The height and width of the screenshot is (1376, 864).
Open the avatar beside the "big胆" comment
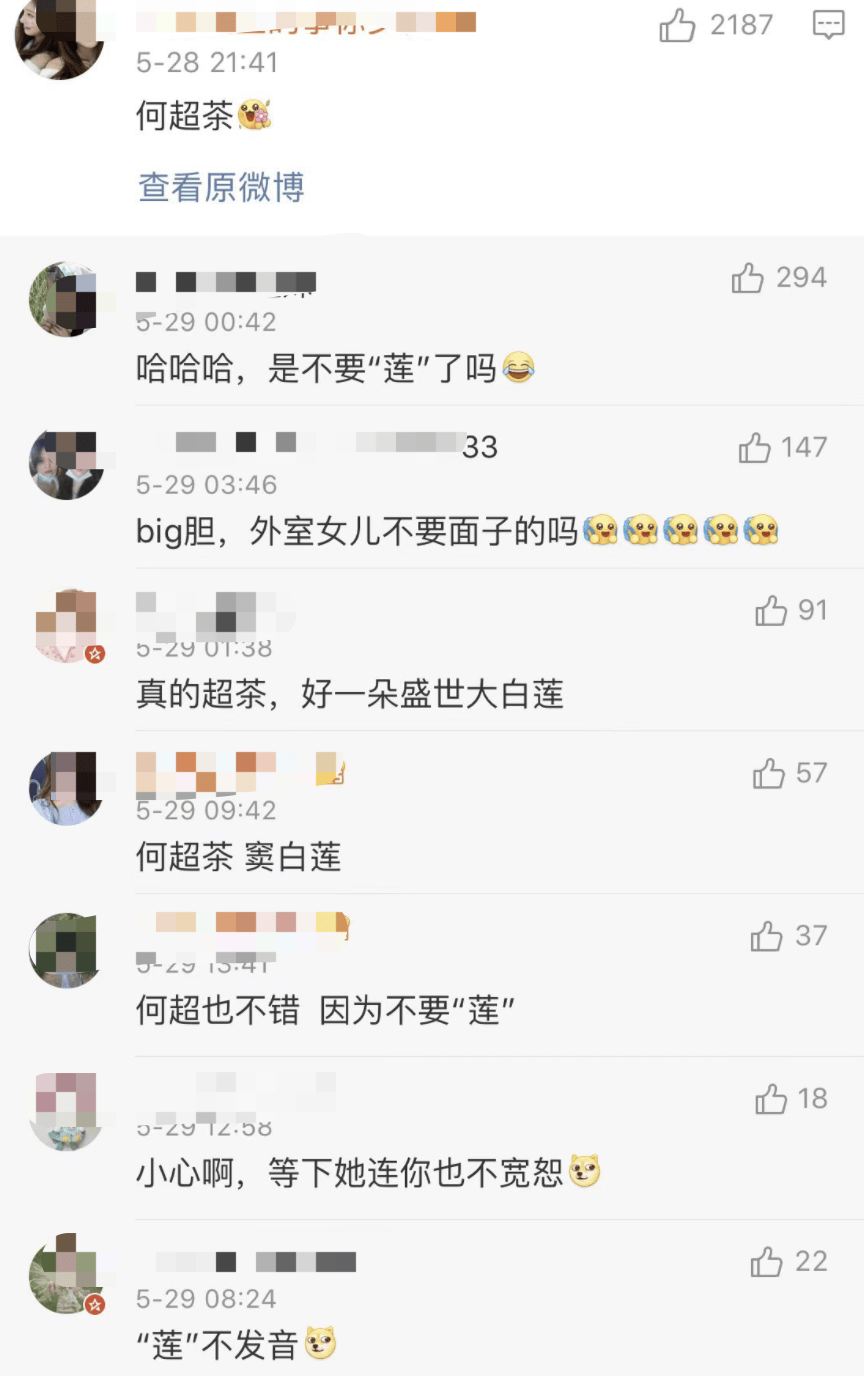click(66, 465)
